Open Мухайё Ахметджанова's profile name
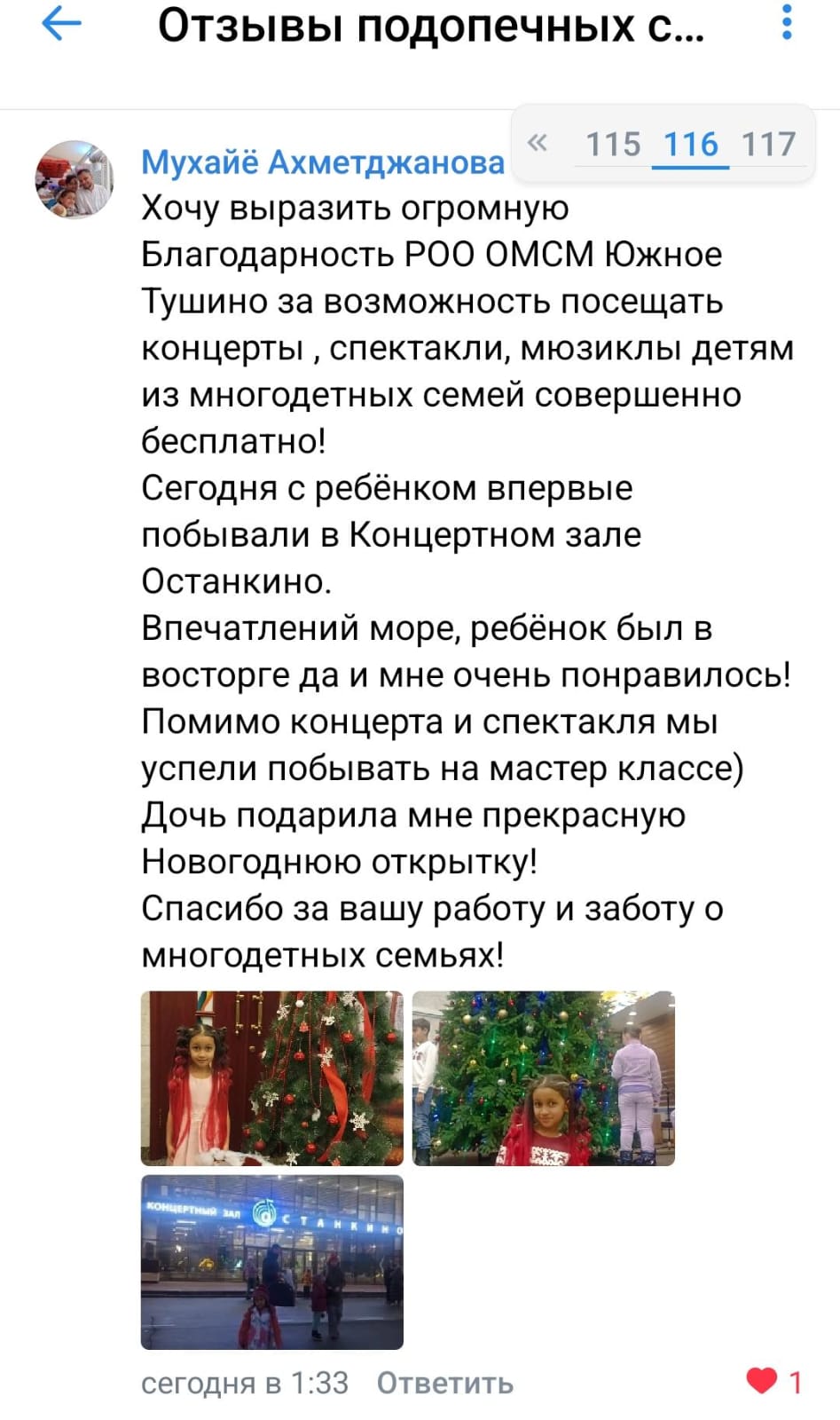840x1420 pixels. pyautogui.click(x=323, y=162)
